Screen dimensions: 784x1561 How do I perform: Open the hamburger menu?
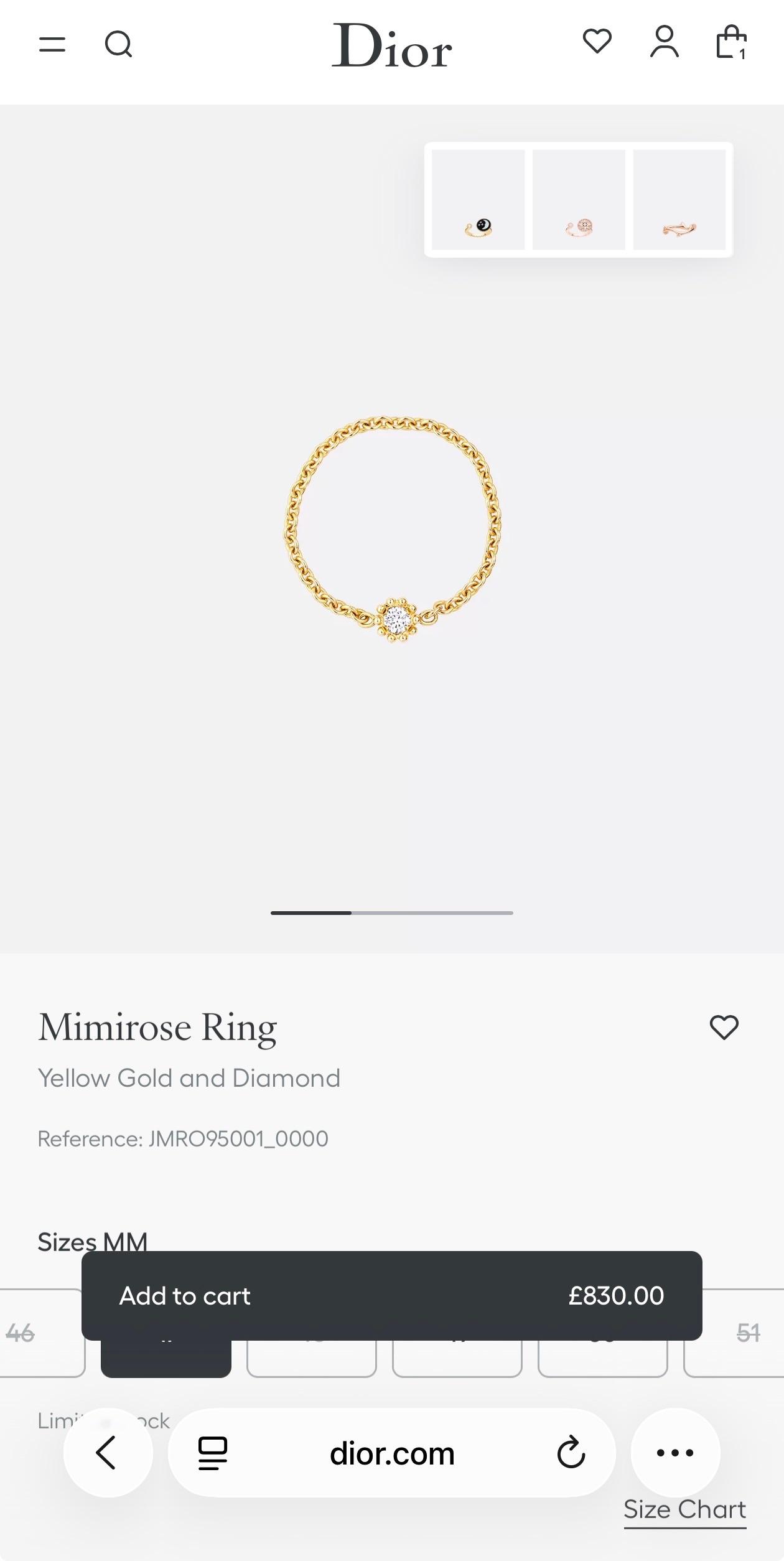coord(52,44)
